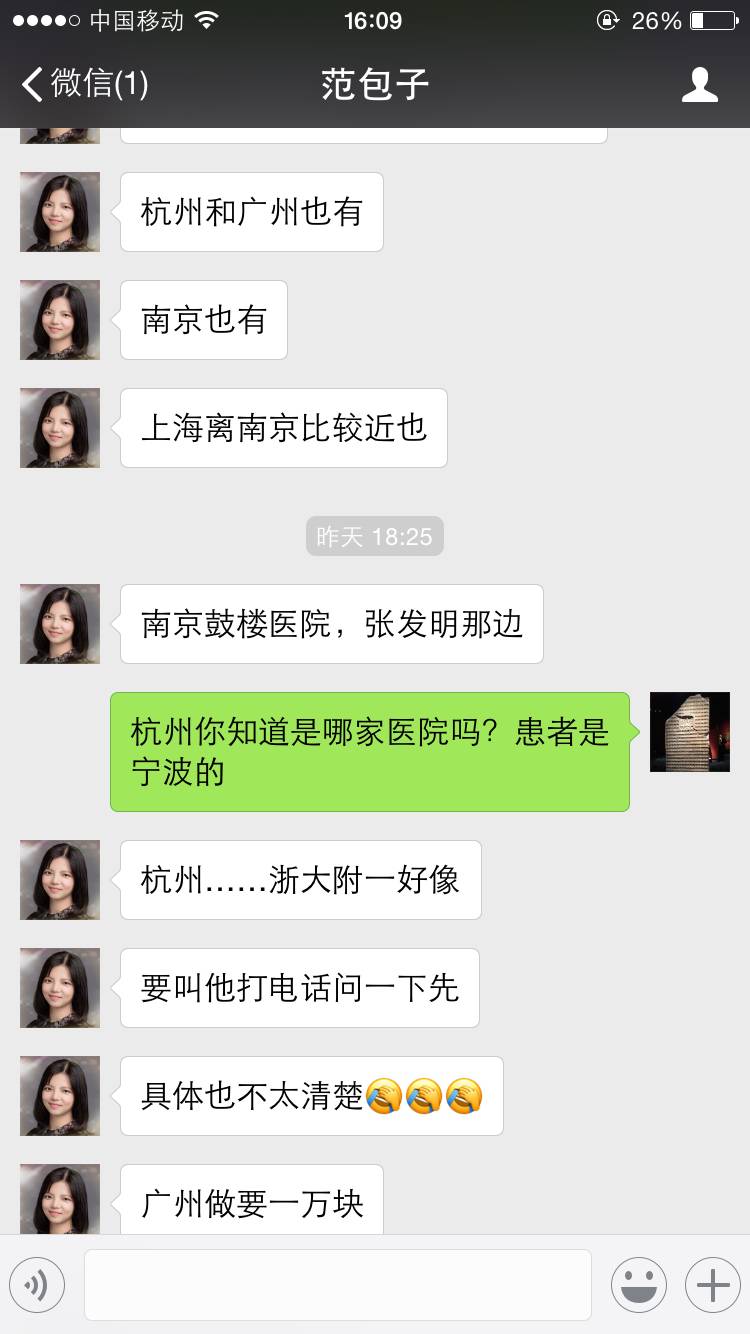750x1334 pixels.
Task: Tap sender avatar beside 南京鼓楼医院 message
Action: (x=60, y=624)
